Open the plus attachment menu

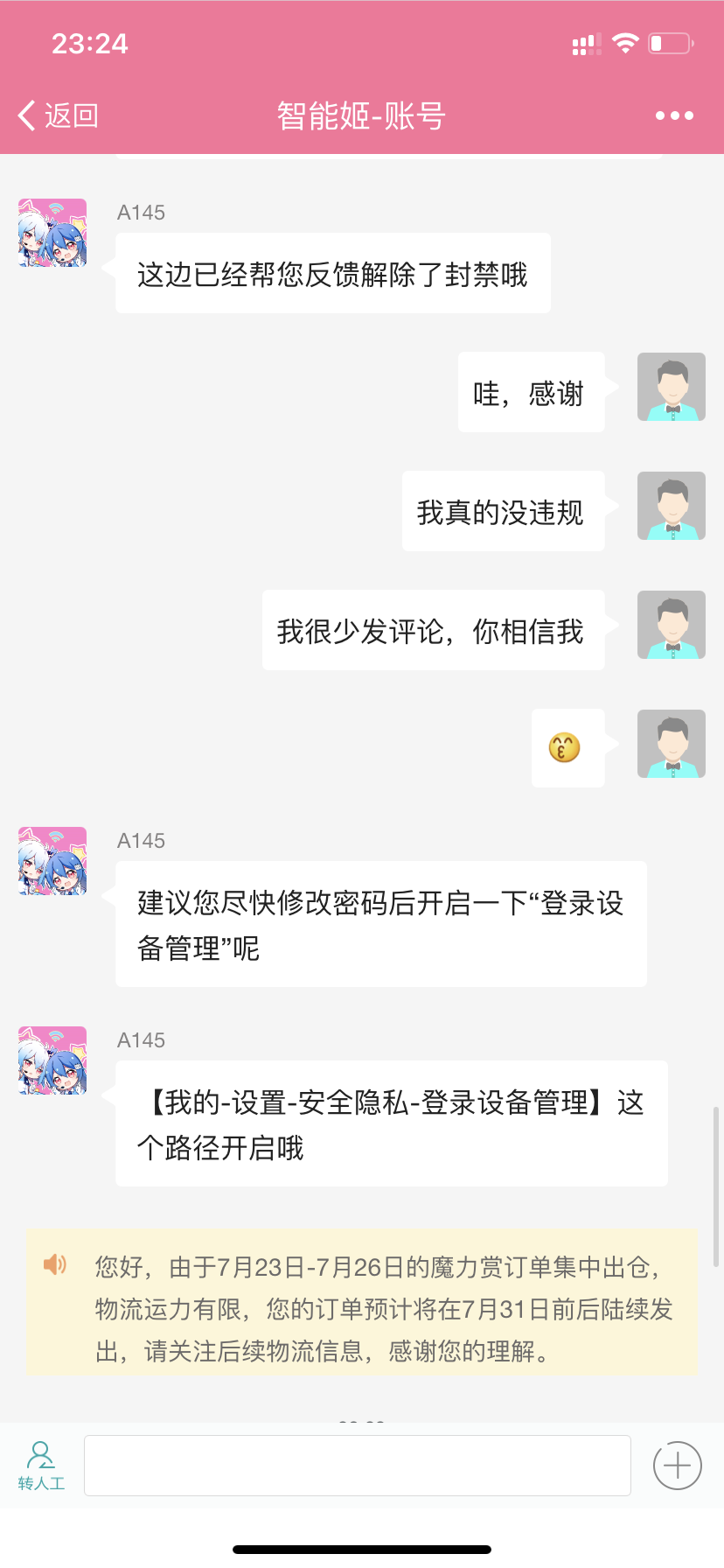point(678,1466)
